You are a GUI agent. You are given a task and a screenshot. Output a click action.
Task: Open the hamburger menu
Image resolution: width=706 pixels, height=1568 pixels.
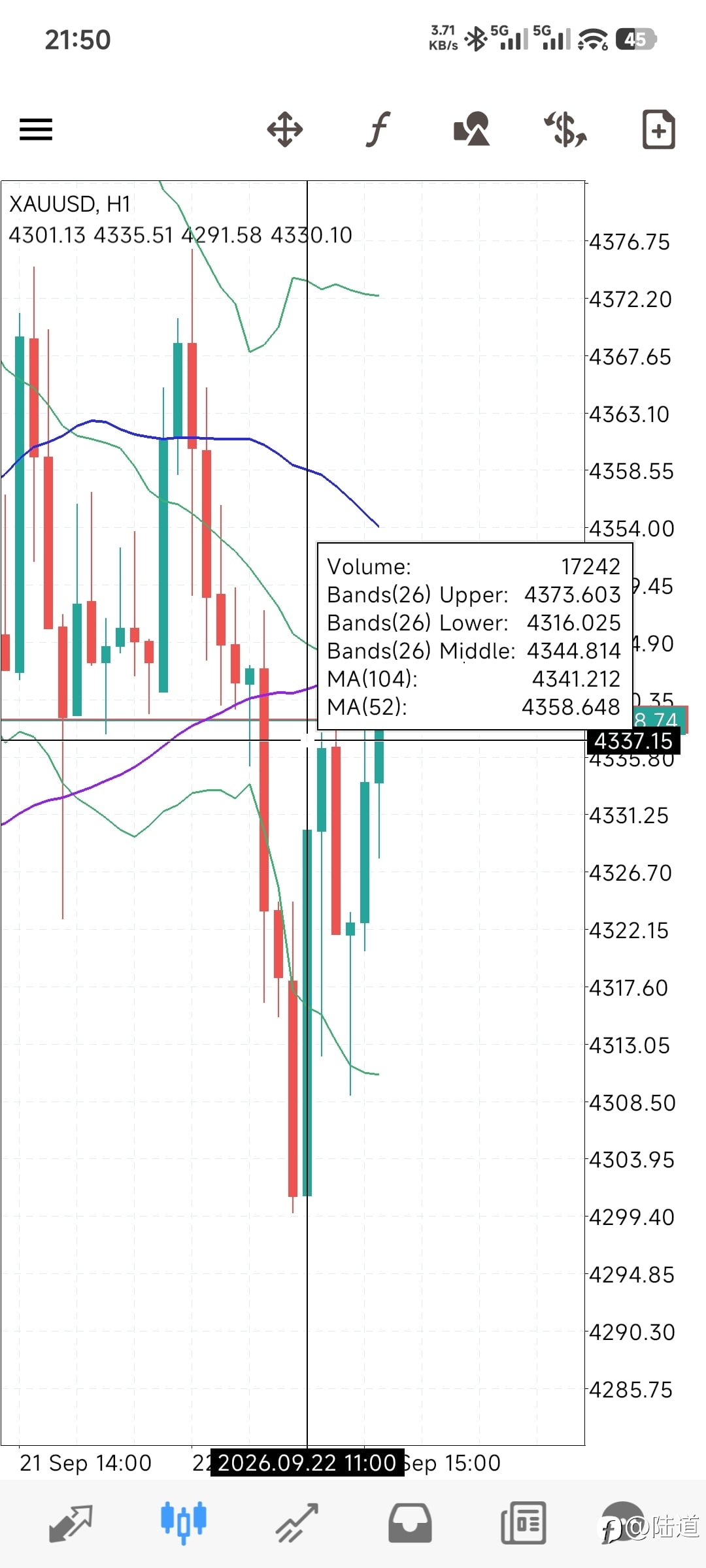click(x=36, y=129)
